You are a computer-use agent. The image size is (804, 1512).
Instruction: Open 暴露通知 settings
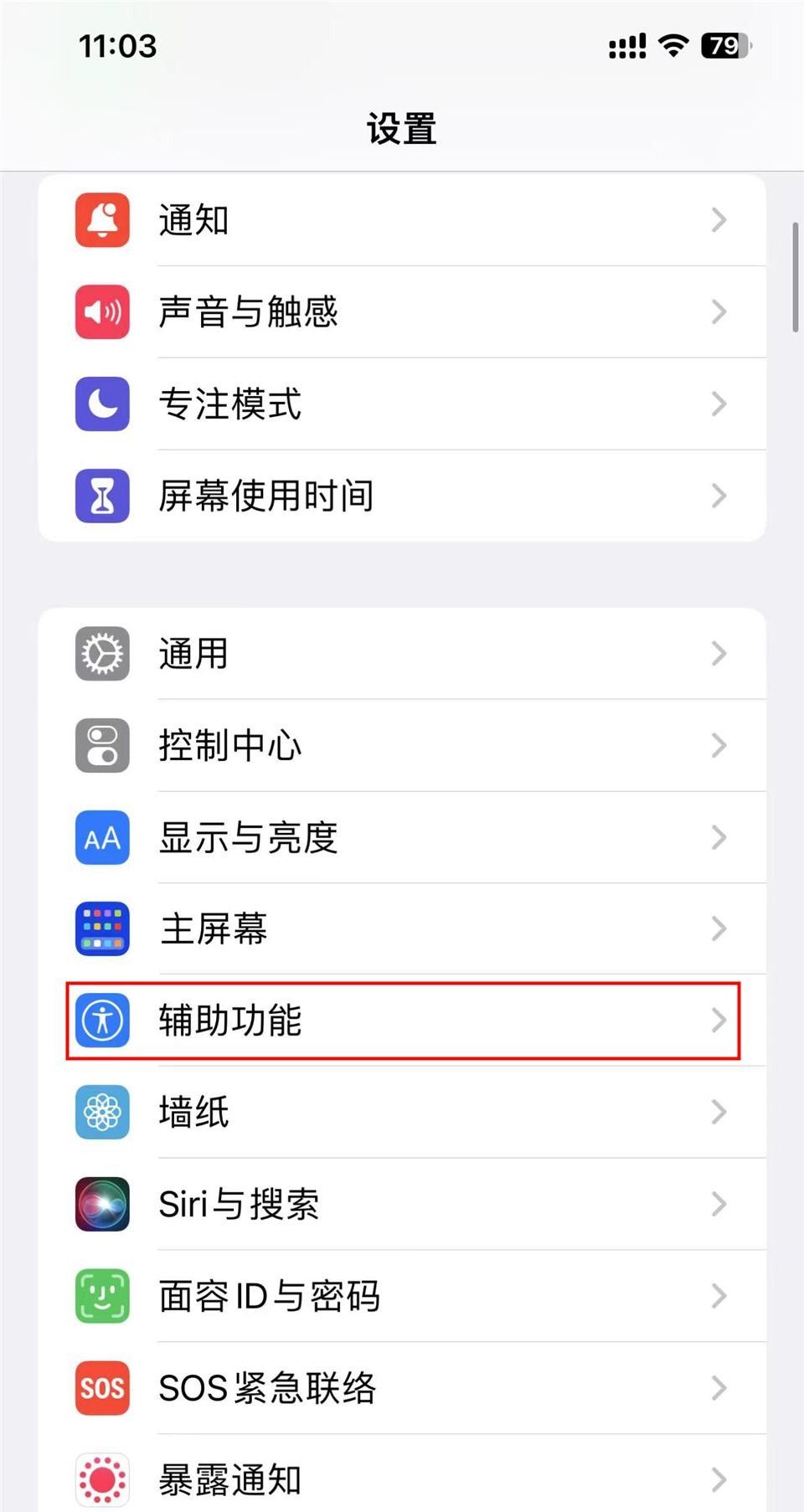click(x=402, y=1479)
